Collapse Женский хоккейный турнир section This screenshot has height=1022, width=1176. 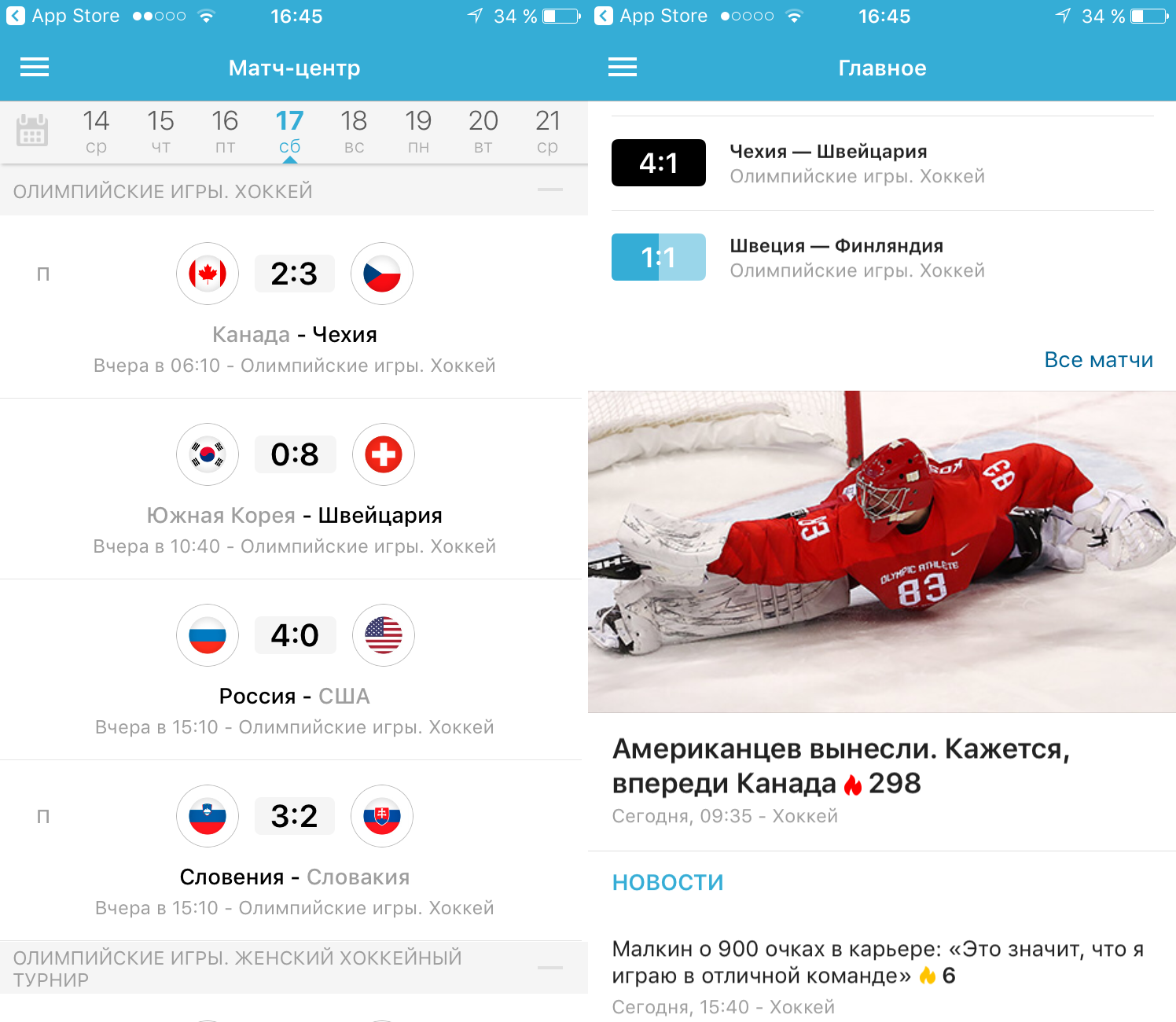(549, 968)
